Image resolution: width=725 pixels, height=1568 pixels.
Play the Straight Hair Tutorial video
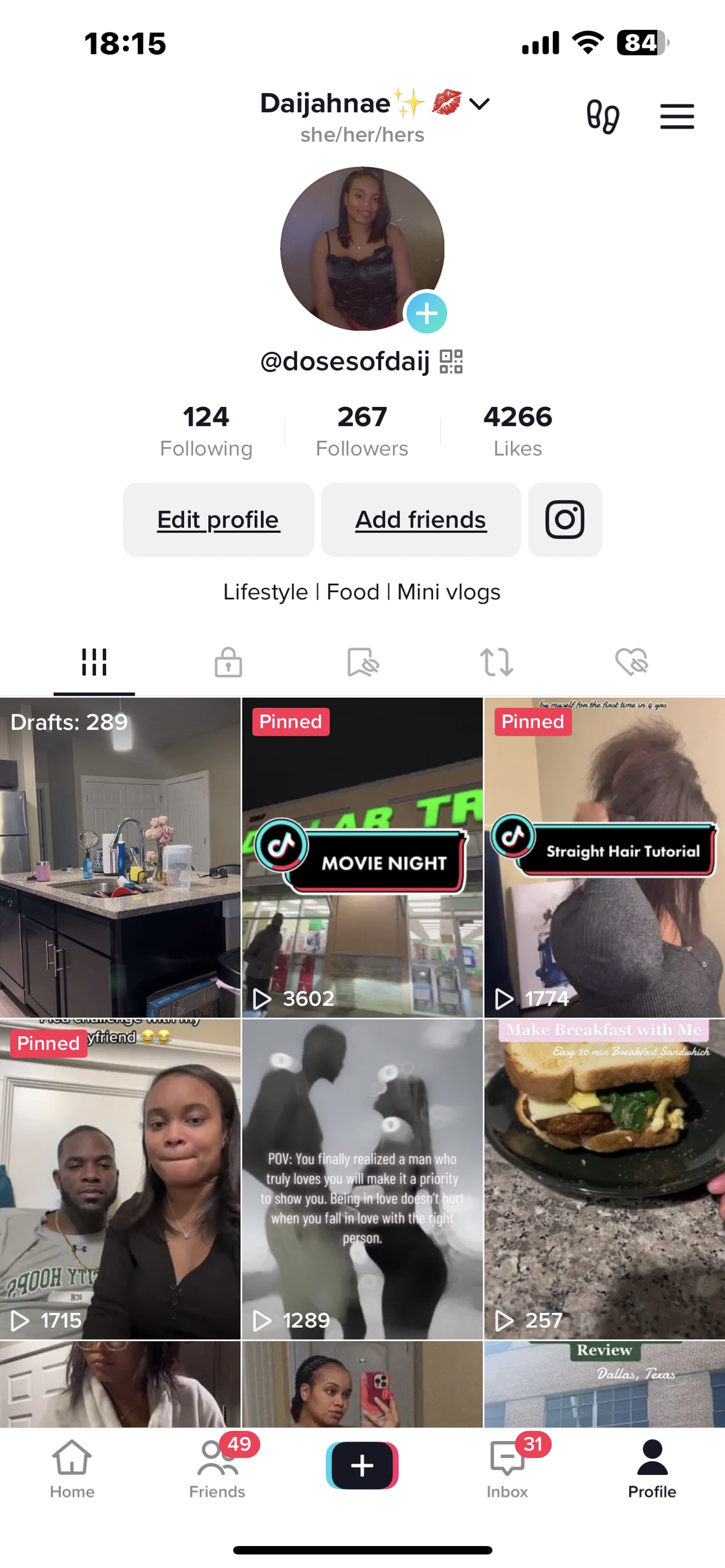coord(604,857)
